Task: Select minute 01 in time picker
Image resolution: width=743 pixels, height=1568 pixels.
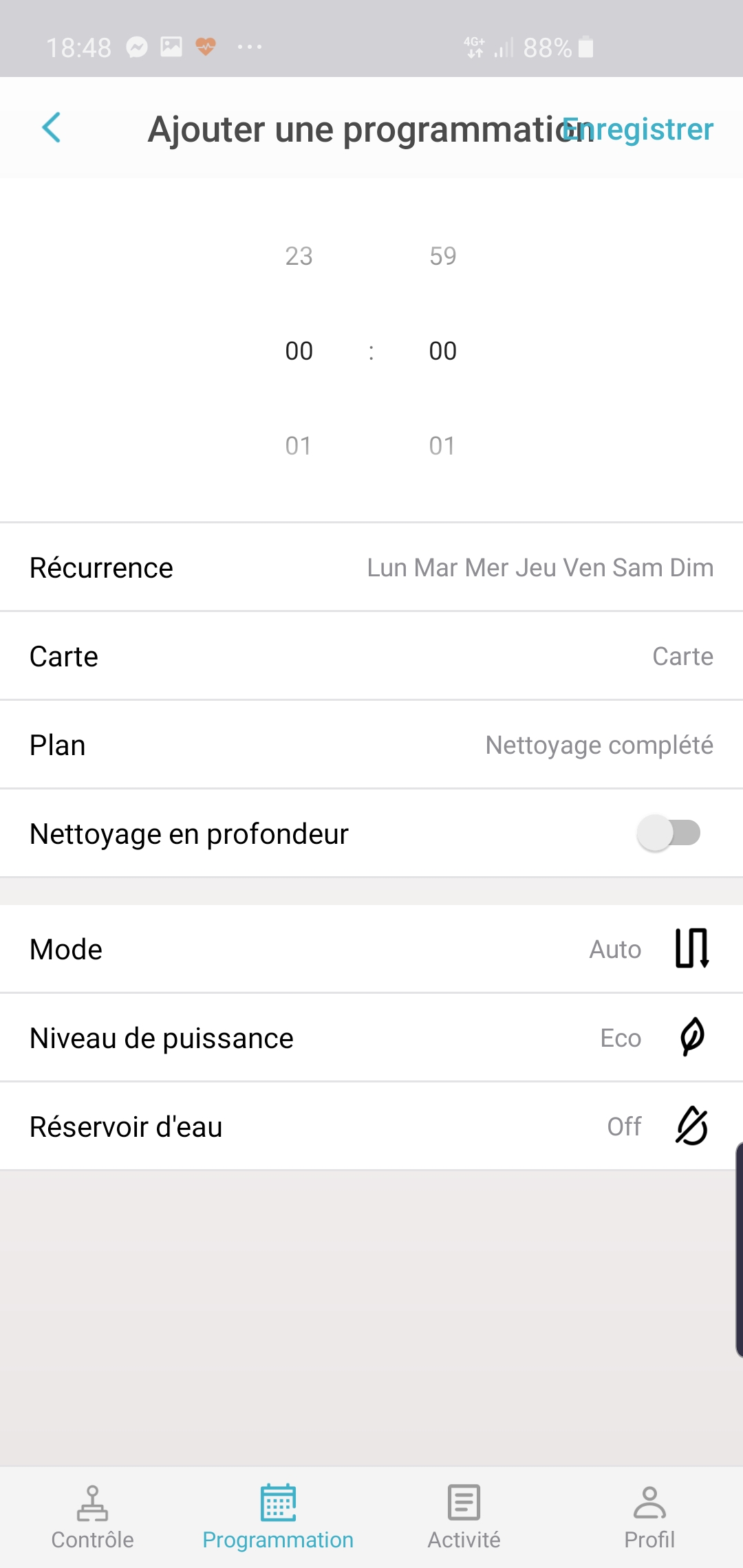Action: (x=442, y=446)
